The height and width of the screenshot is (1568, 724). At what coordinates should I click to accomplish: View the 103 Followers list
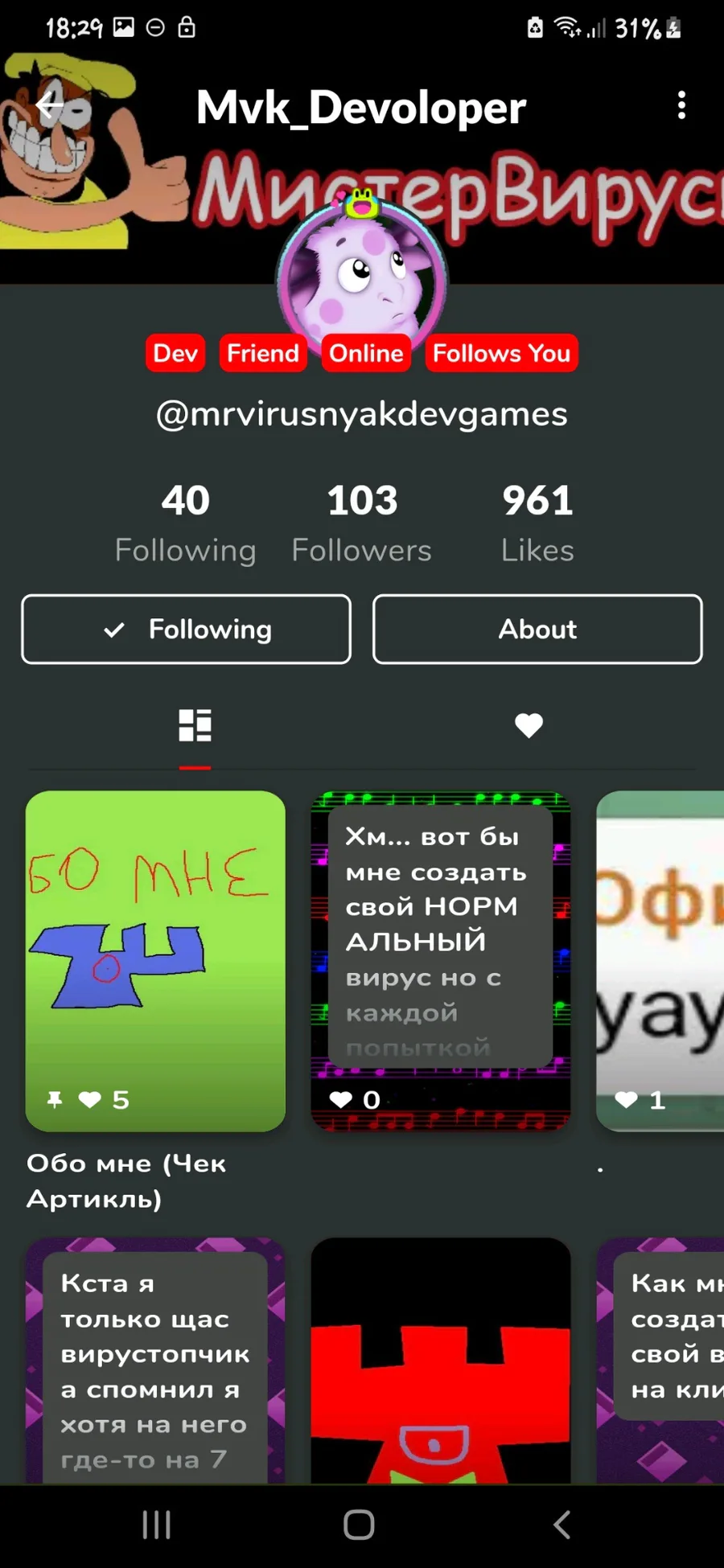362,523
